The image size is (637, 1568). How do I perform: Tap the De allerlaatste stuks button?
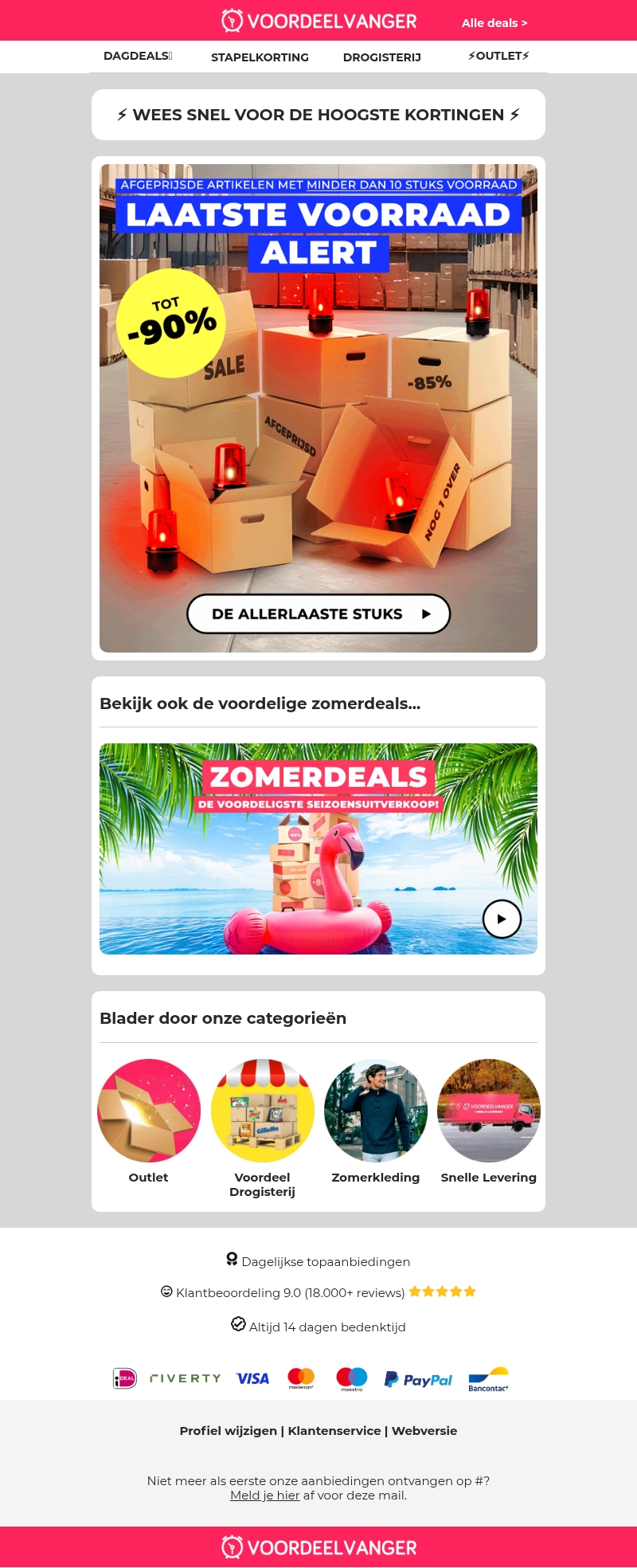point(318,613)
